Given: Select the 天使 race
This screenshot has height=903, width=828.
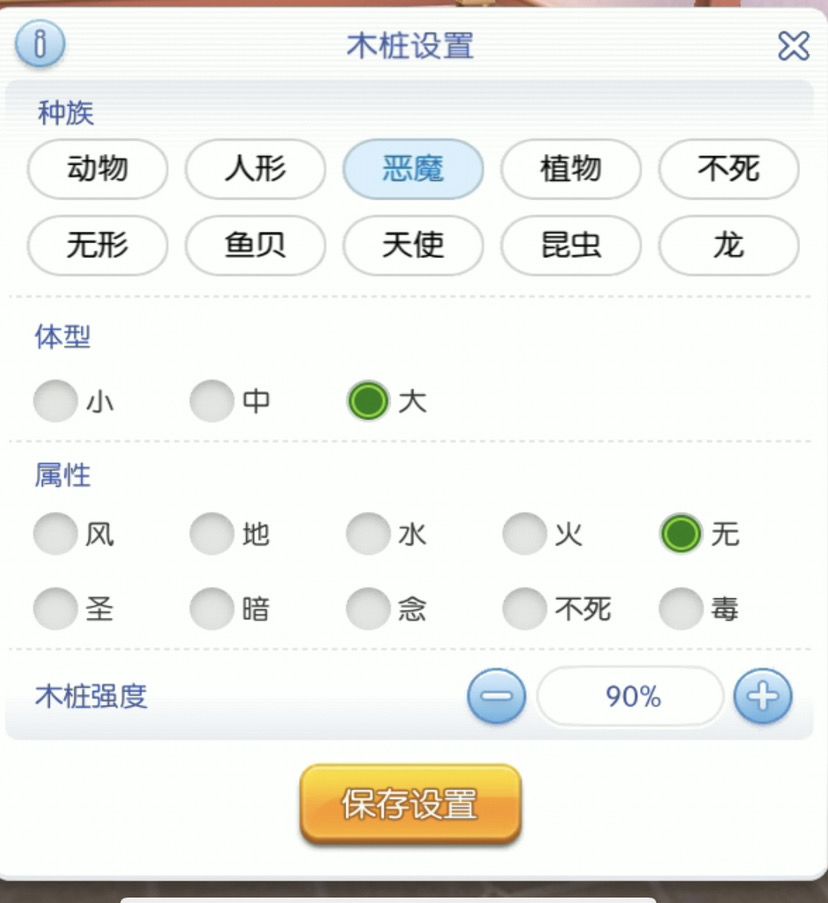Looking at the screenshot, I should coord(413,246).
